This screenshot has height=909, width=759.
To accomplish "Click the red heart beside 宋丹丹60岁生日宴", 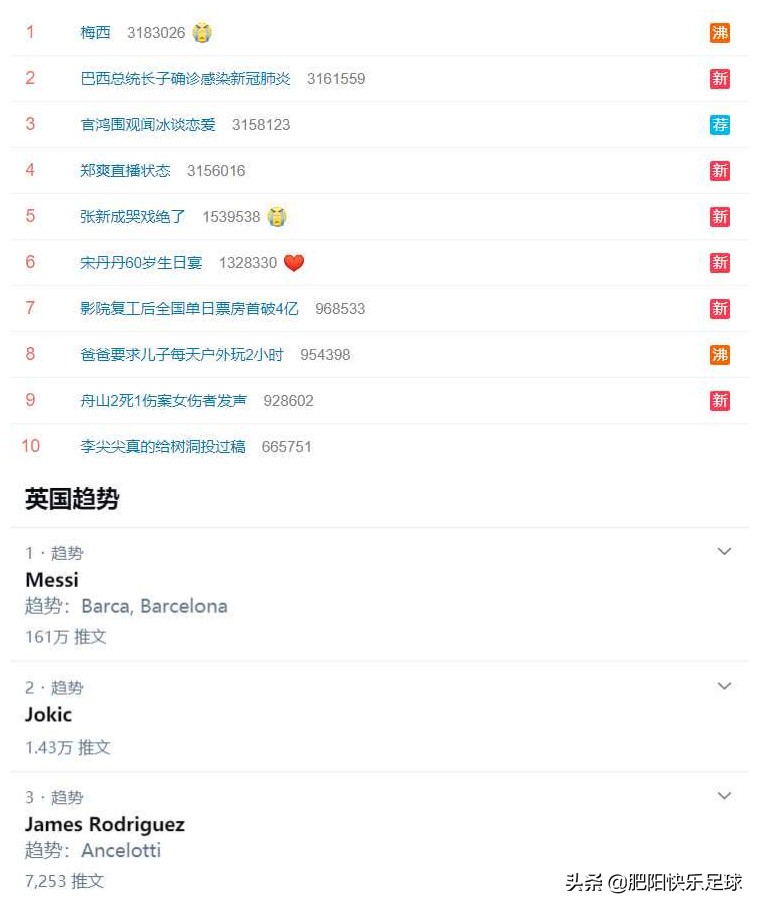I will (x=295, y=263).
